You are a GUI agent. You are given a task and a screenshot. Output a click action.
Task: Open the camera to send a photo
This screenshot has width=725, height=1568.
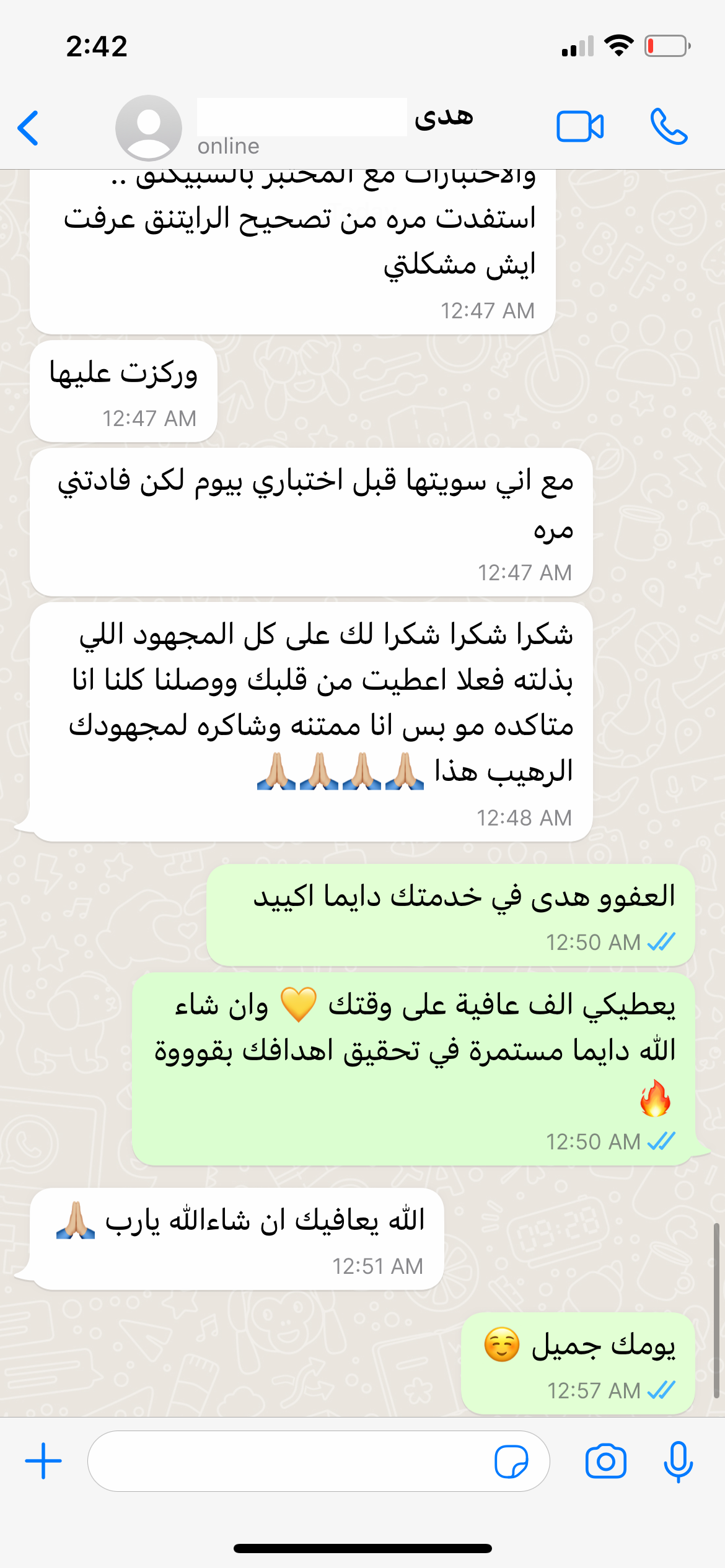605,1461
